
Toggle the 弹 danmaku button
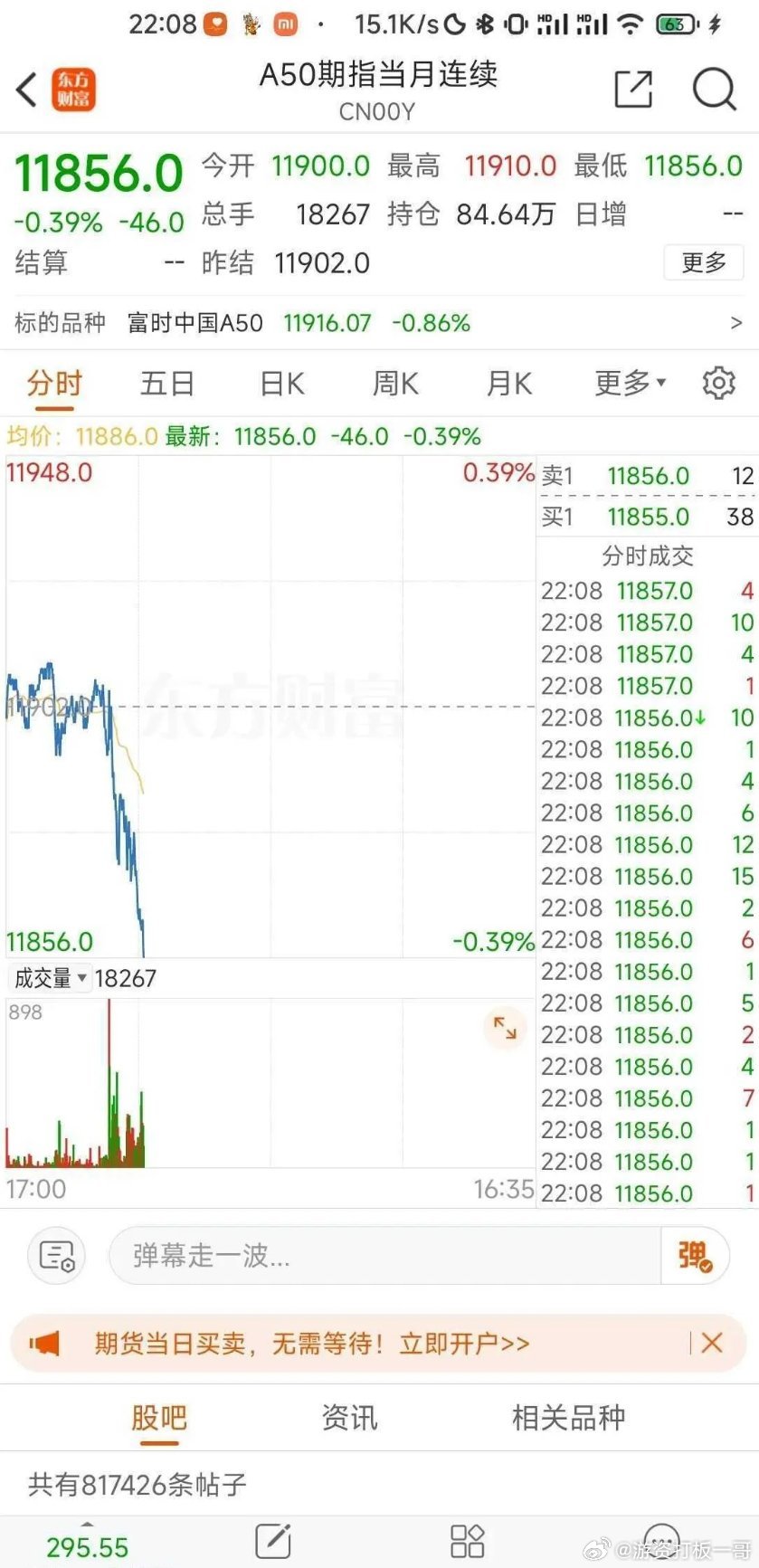pyautogui.click(x=695, y=1255)
